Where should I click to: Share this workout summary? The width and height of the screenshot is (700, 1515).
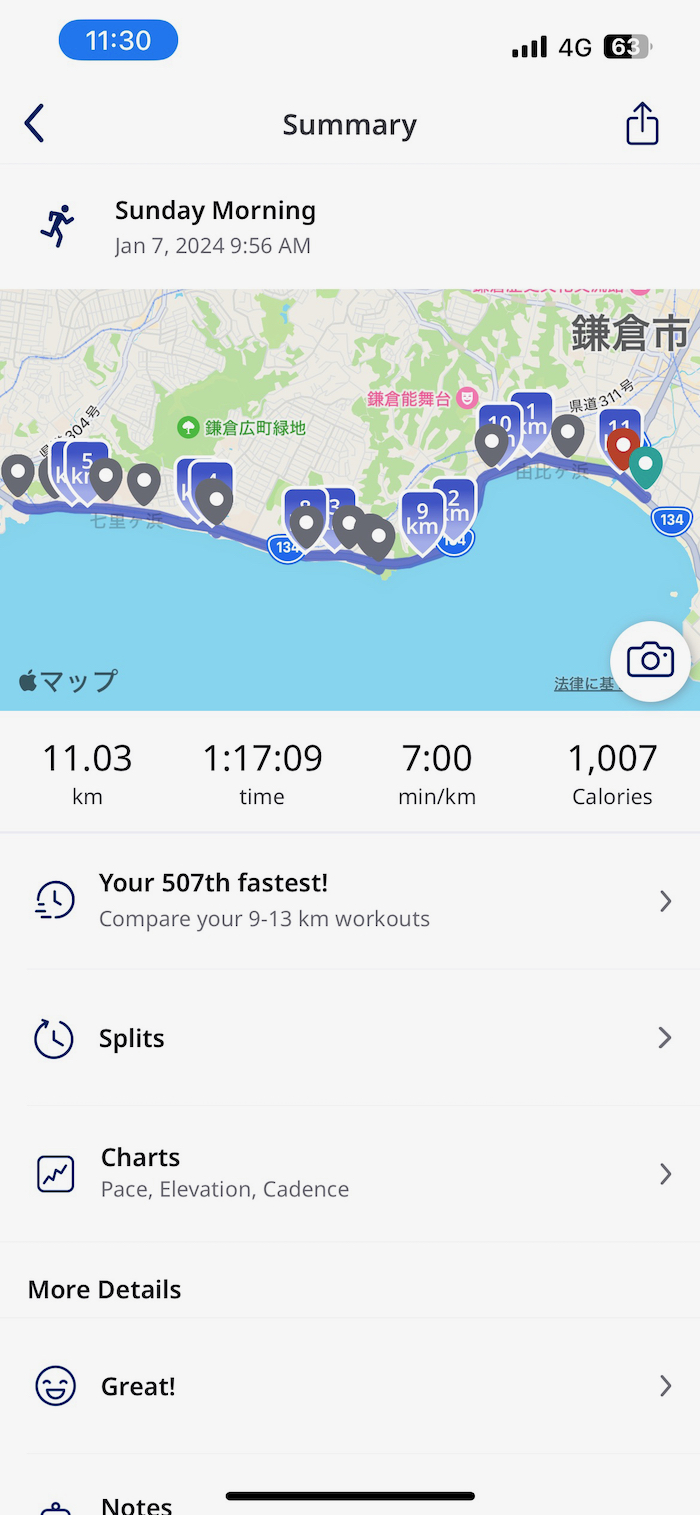(x=642, y=124)
